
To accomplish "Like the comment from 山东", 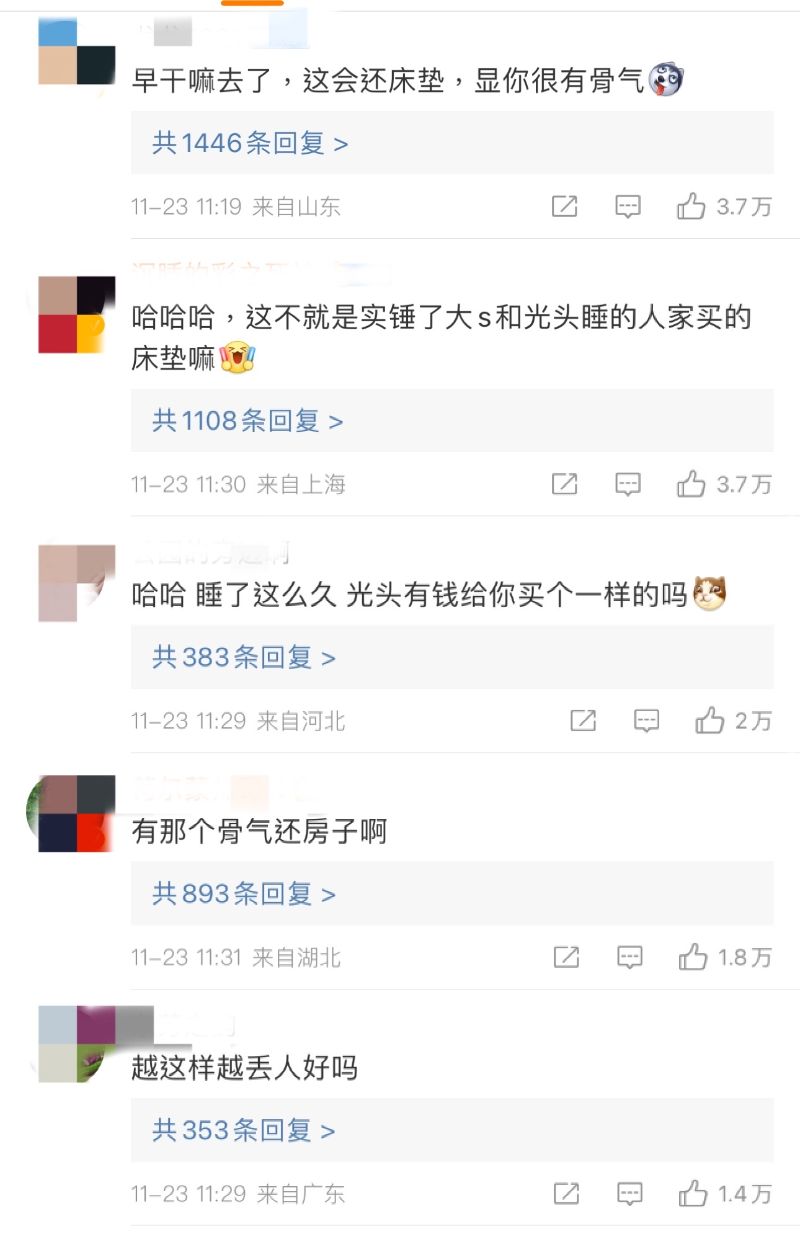I will [691, 207].
